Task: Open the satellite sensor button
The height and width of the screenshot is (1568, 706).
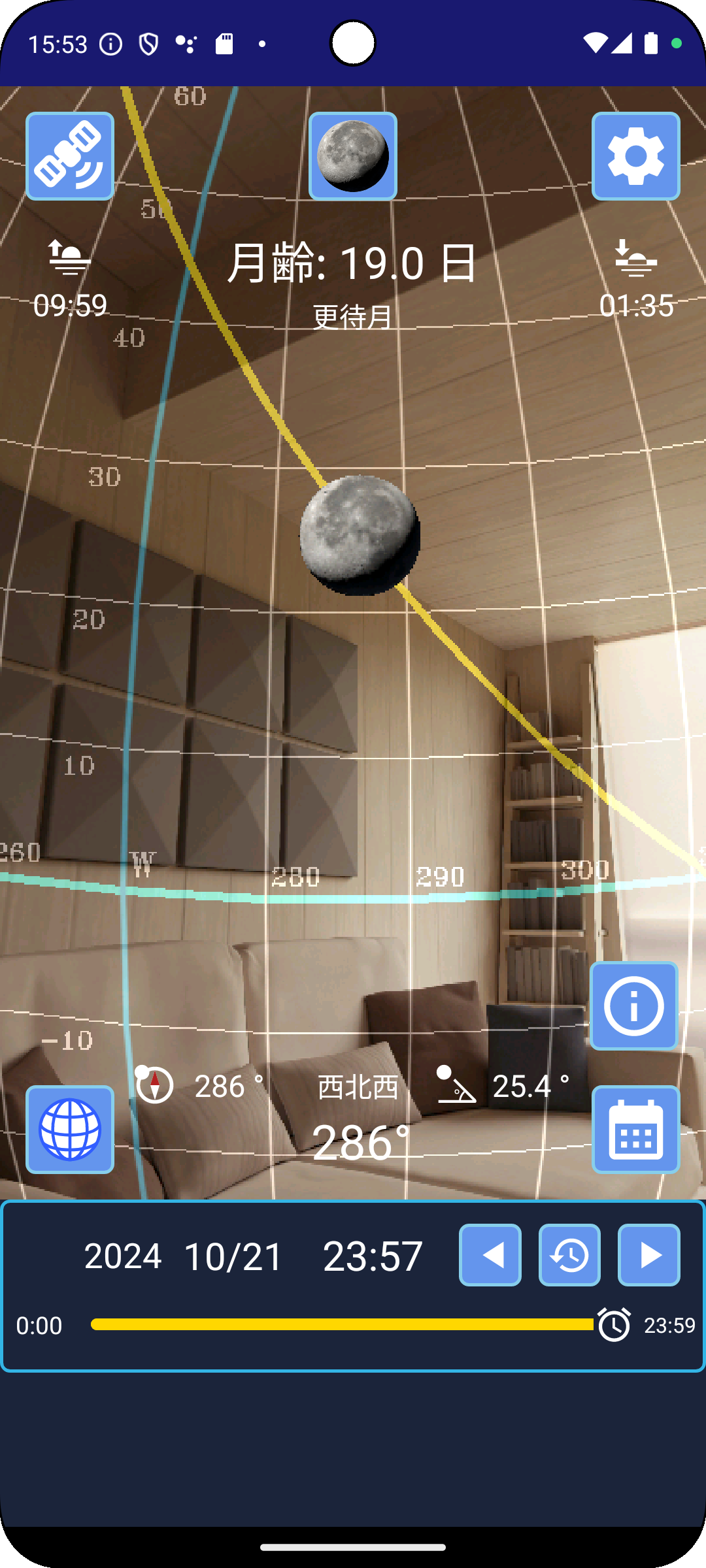Action: click(70, 156)
